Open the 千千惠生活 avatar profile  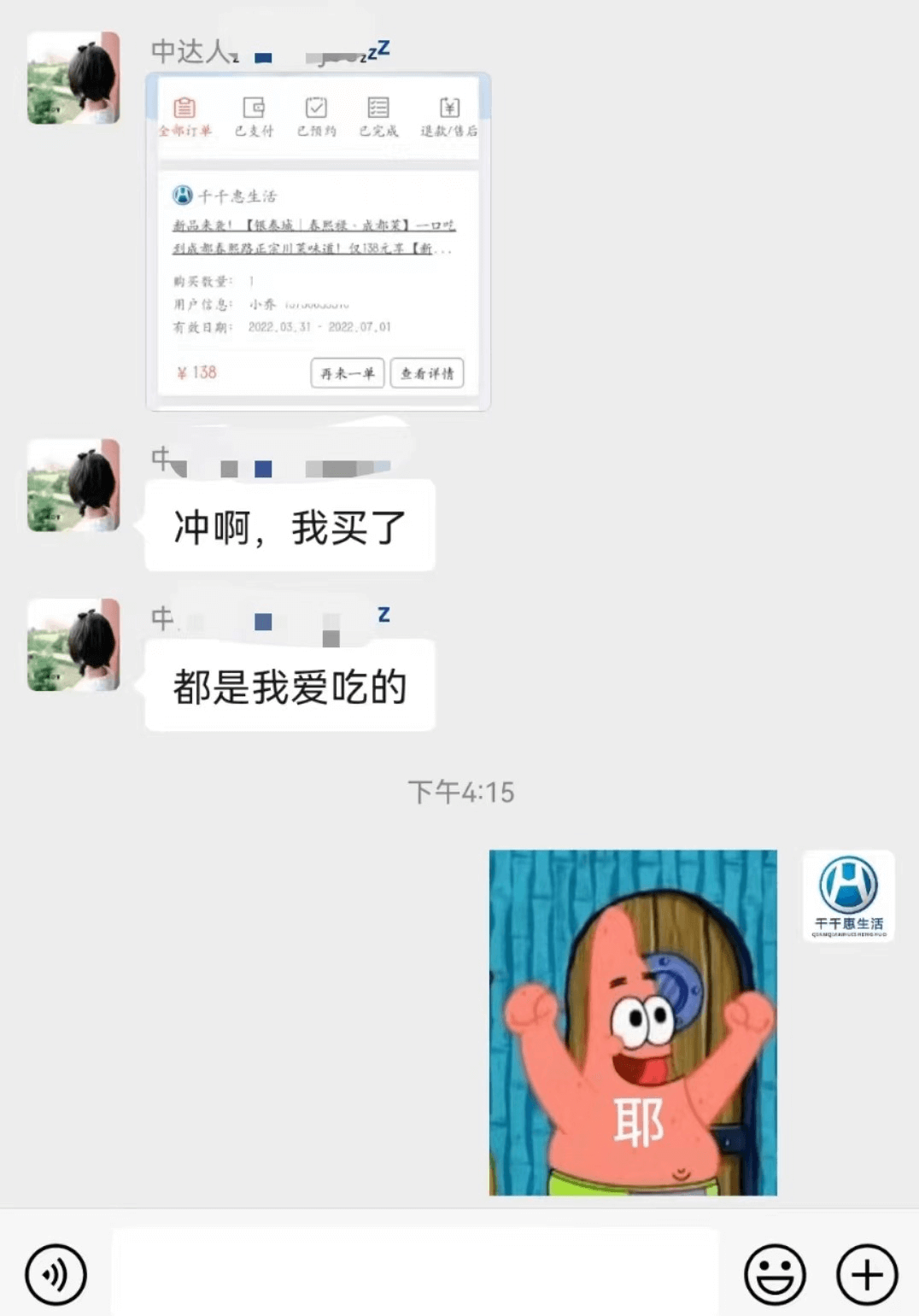click(x=848, y=897)
